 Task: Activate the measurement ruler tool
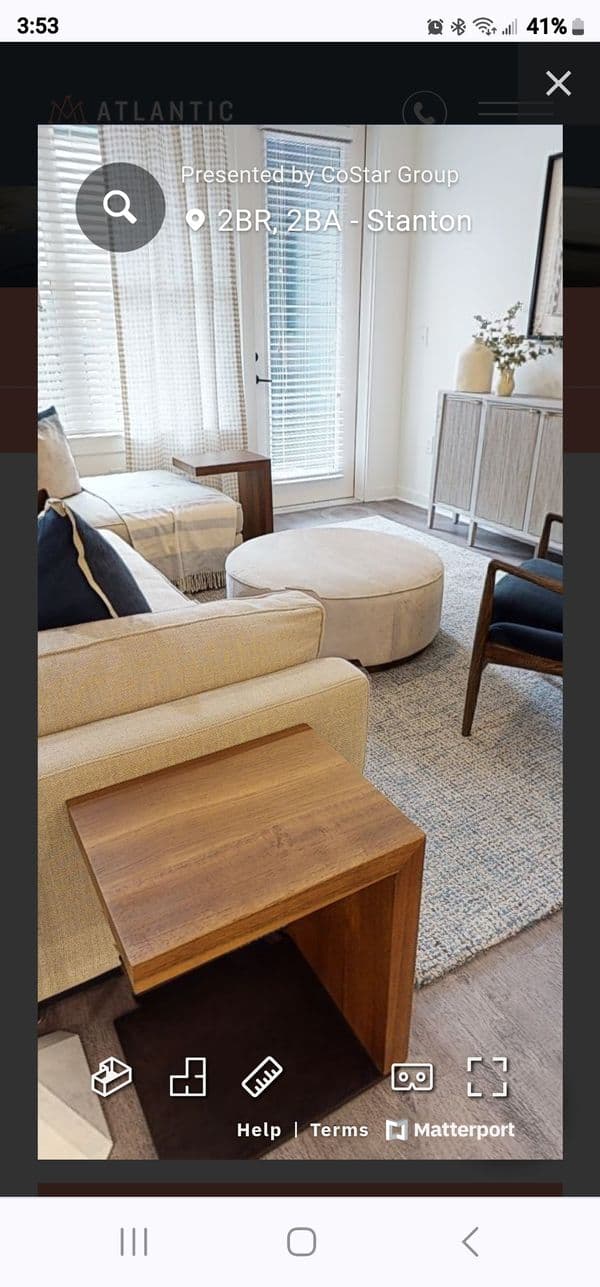click(x=262, y=1077)
